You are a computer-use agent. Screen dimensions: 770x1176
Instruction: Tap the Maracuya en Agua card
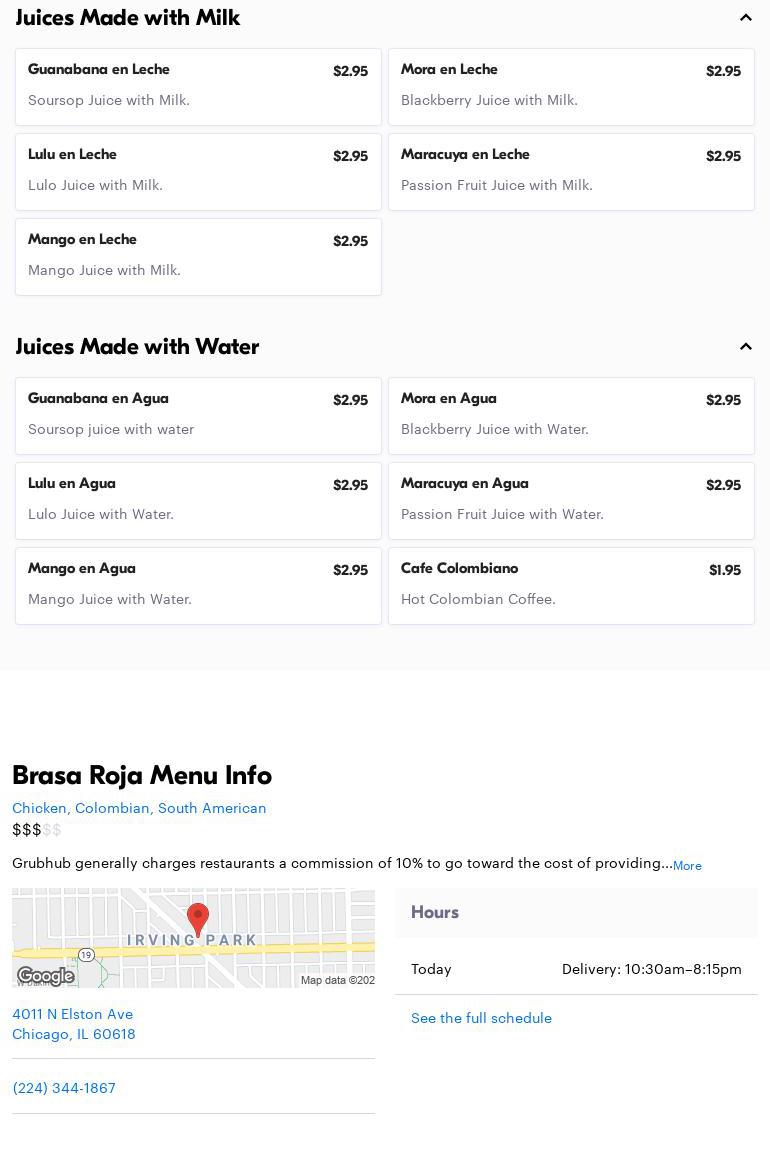point(571,501)
